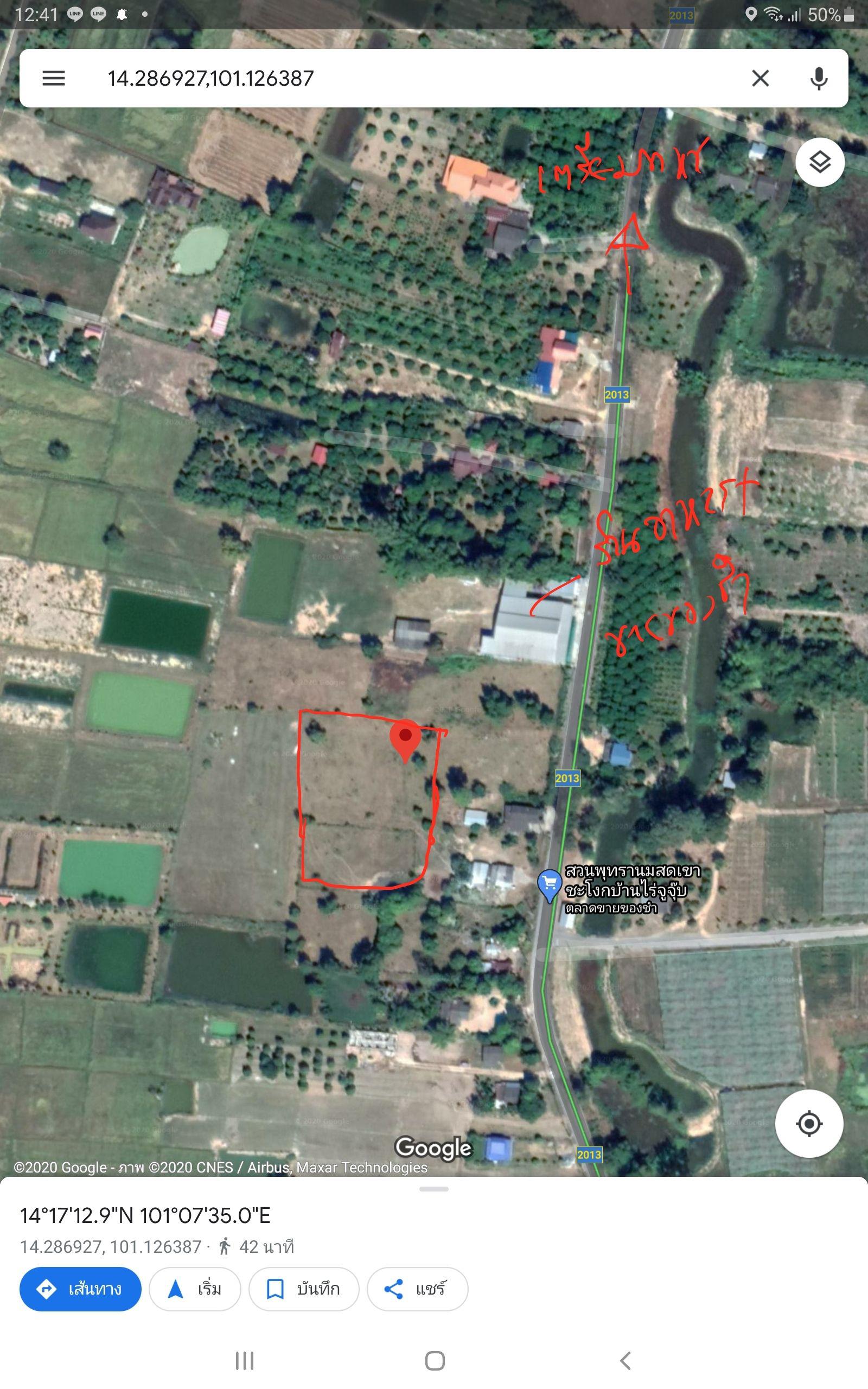The image size is (868, 1389).
Task: Expand the place details sheet handle
Action: pos(434,1189)
